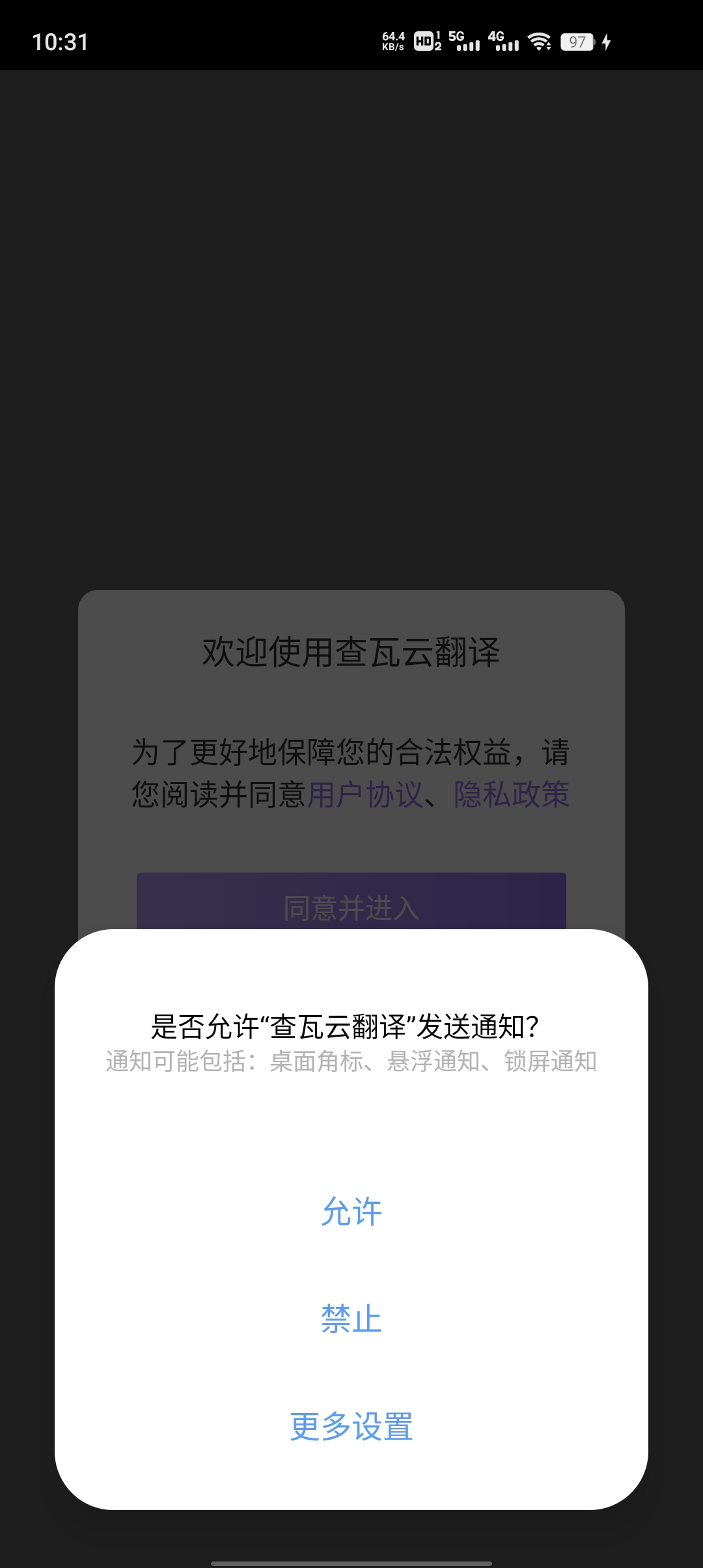
Task: Tap the Wi-Fi up-down arrow indicator
Action: [549, 46]
